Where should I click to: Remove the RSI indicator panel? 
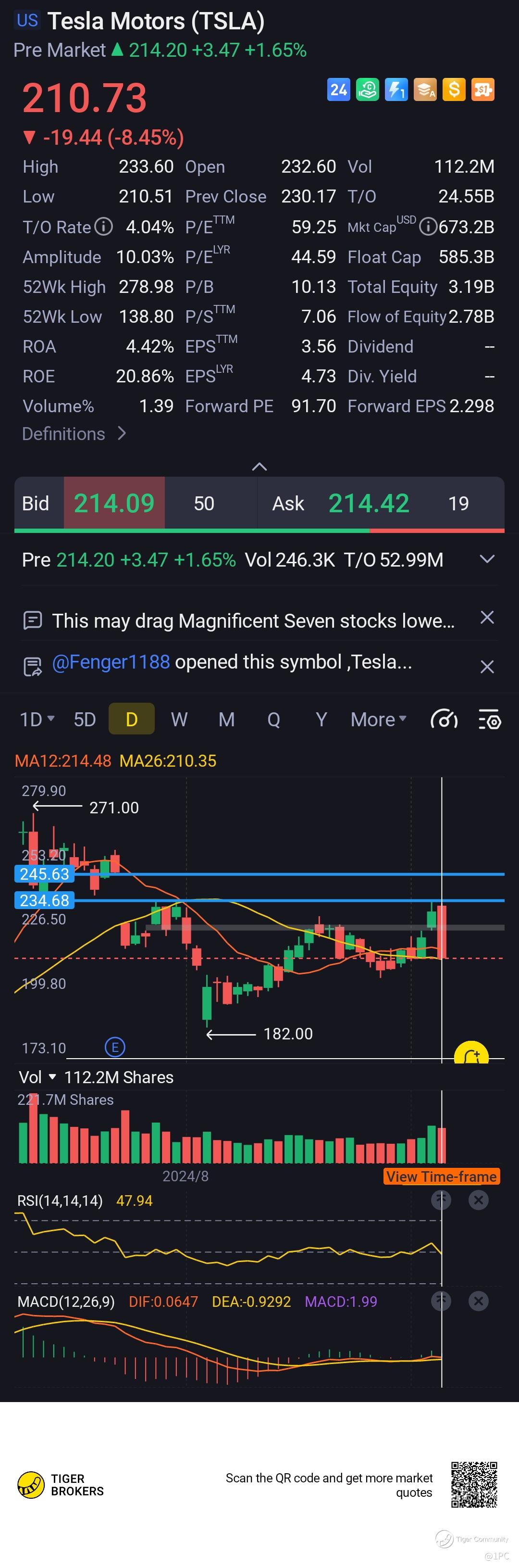tap(478, 1201)
